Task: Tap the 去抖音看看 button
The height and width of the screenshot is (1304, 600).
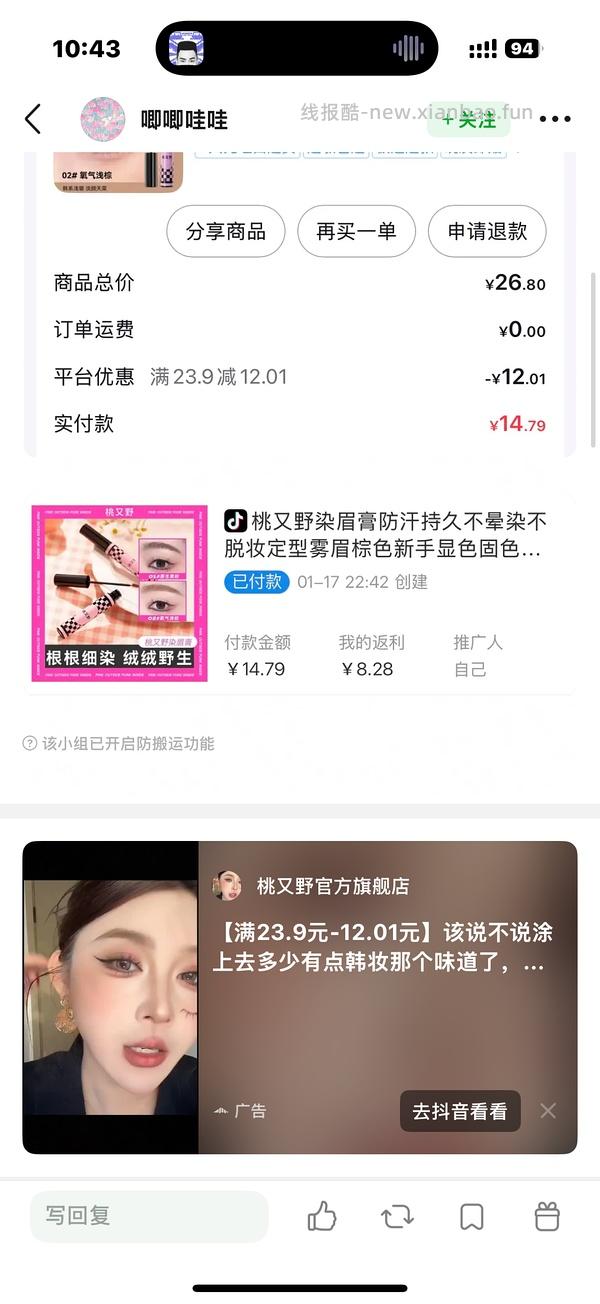Action: tap(460, 1111)
